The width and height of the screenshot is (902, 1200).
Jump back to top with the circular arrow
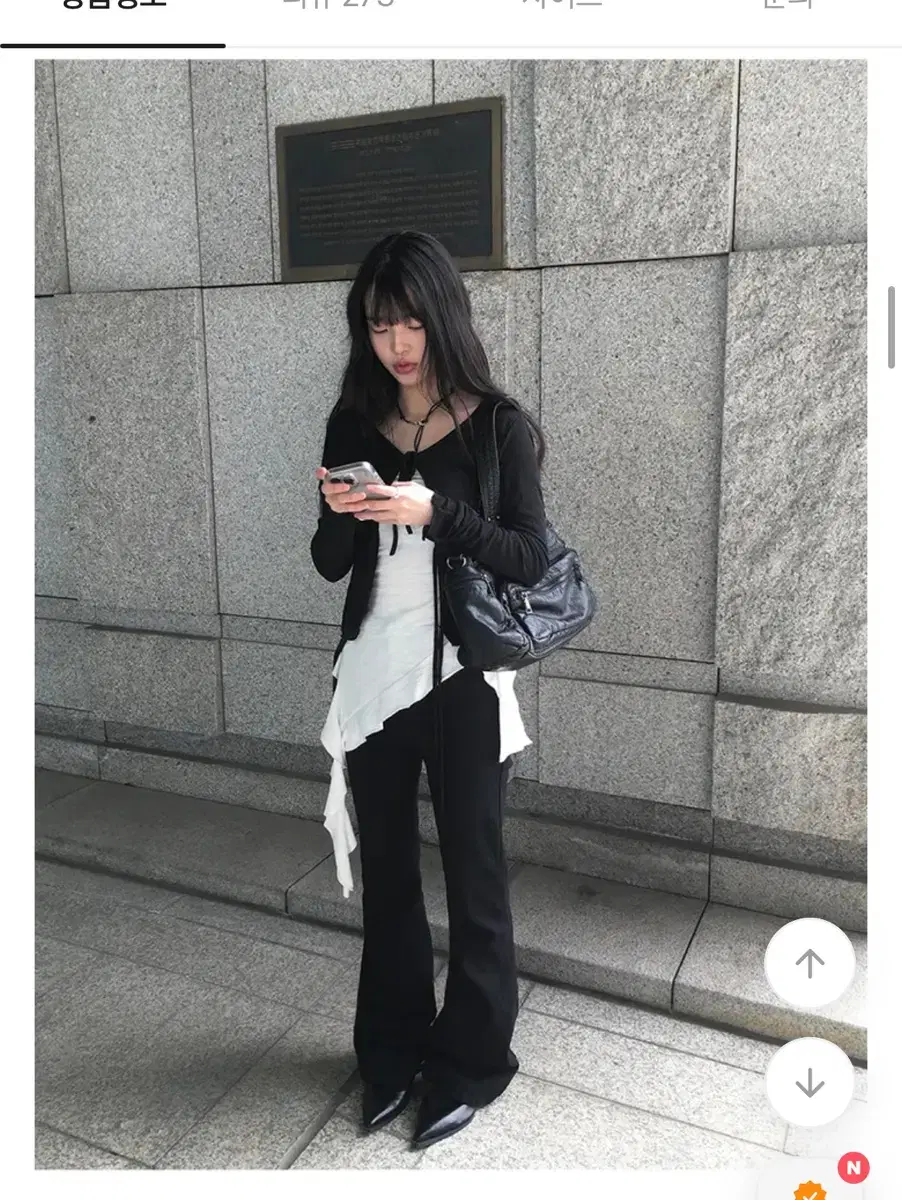pos(808,963)
